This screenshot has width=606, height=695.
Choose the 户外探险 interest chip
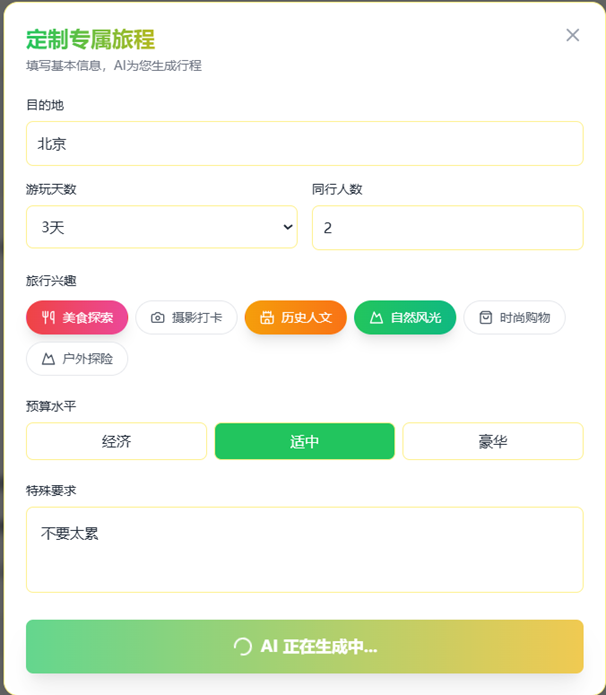(77, 358)
